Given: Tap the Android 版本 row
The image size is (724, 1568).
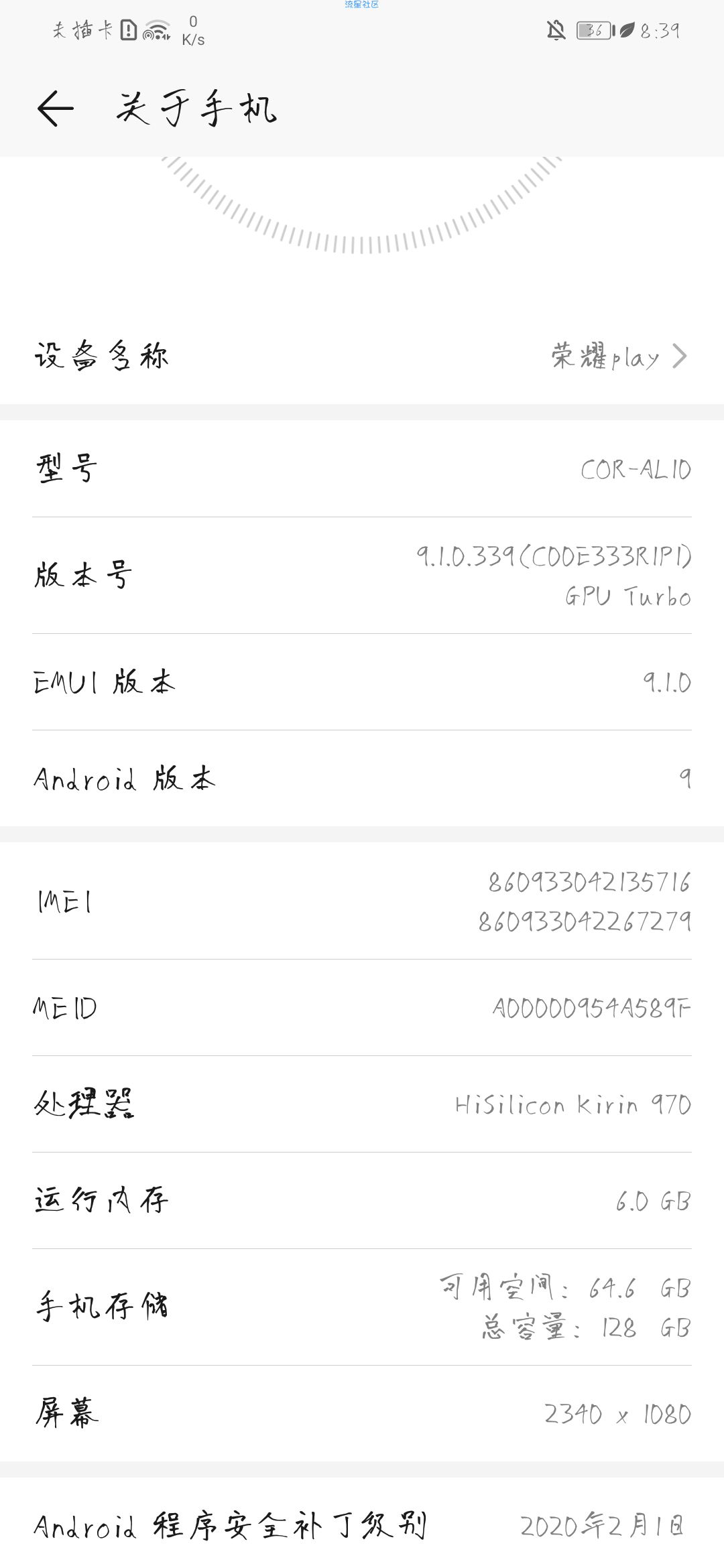Looking at the screenshot, I should pyautogui.click(x=362, y=778).
